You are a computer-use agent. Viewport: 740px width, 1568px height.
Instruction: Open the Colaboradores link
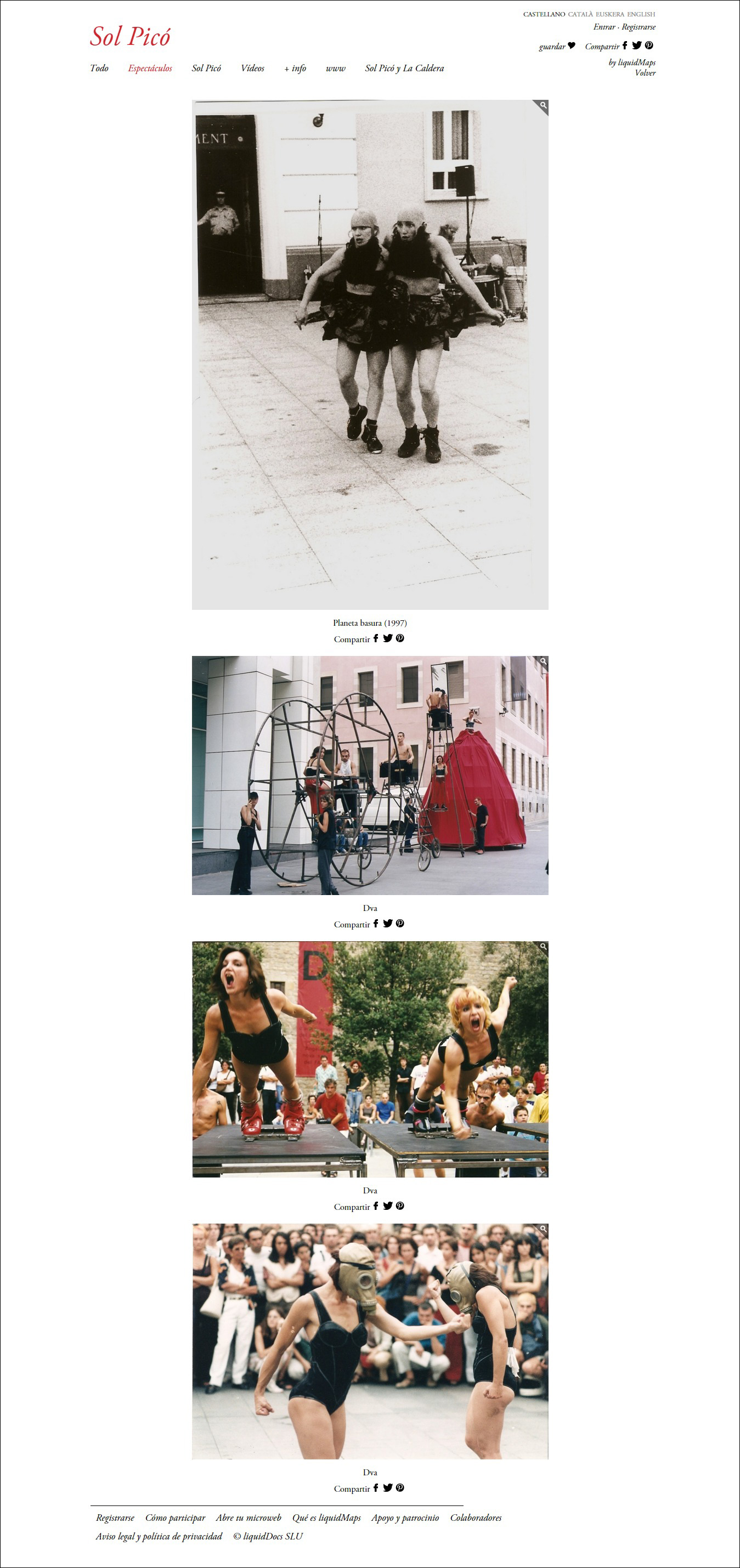pyautogui.click(x=476, y=1518)
